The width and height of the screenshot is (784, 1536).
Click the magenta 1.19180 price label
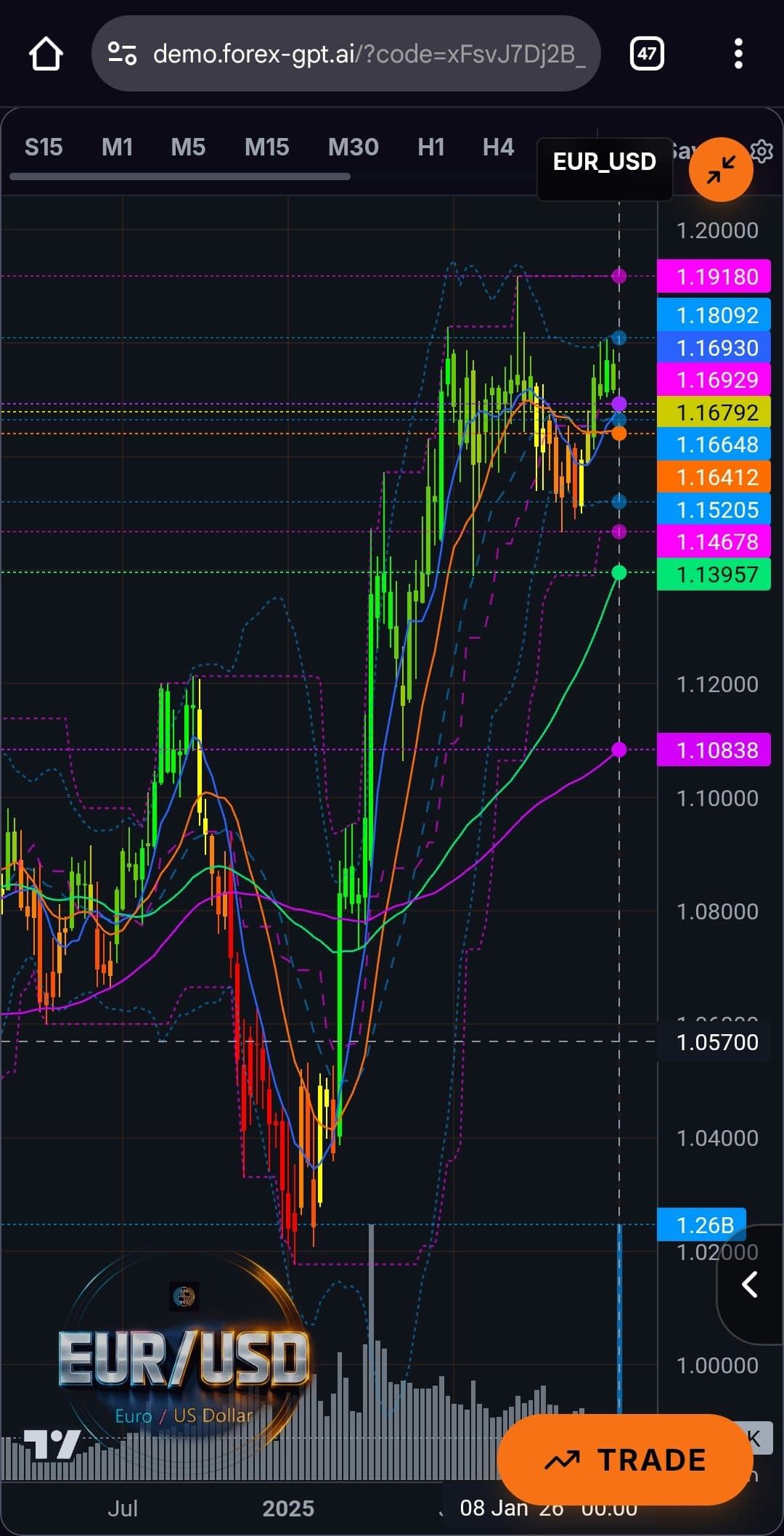(x=714, y=276)
